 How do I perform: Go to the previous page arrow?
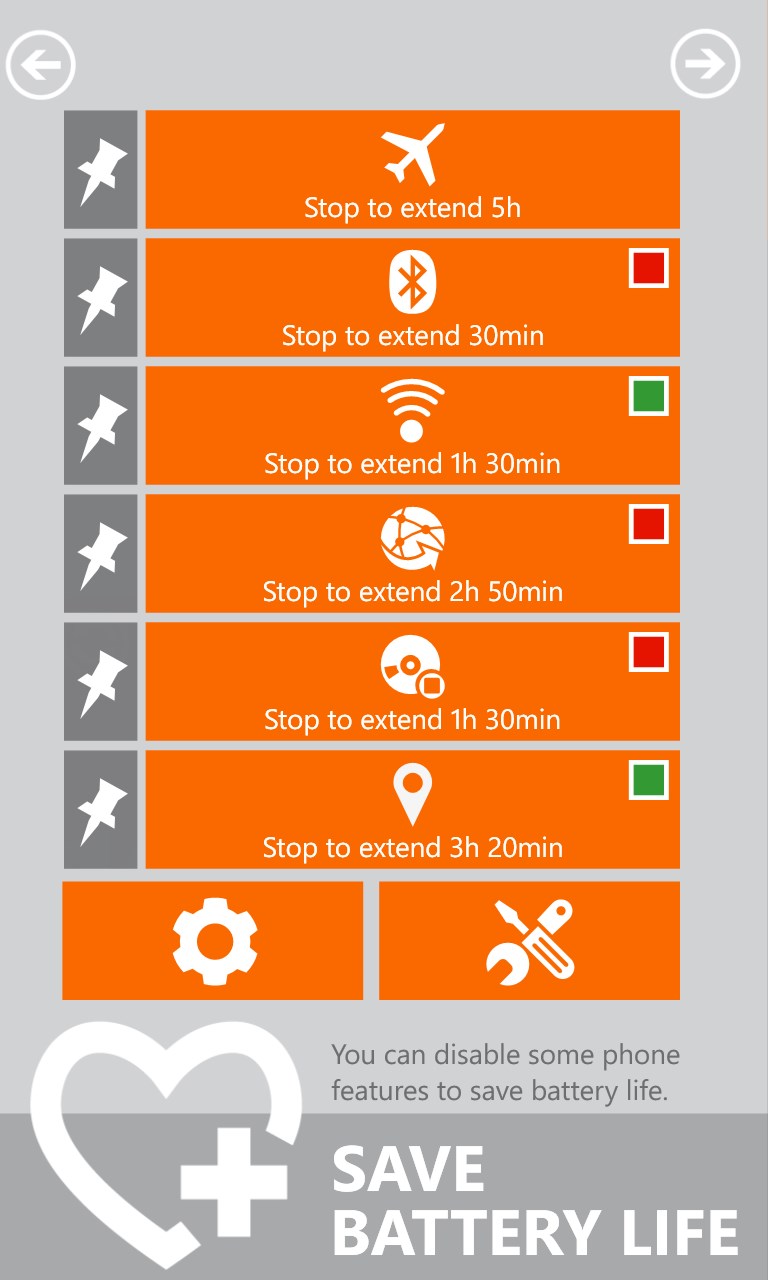[41, 66]
